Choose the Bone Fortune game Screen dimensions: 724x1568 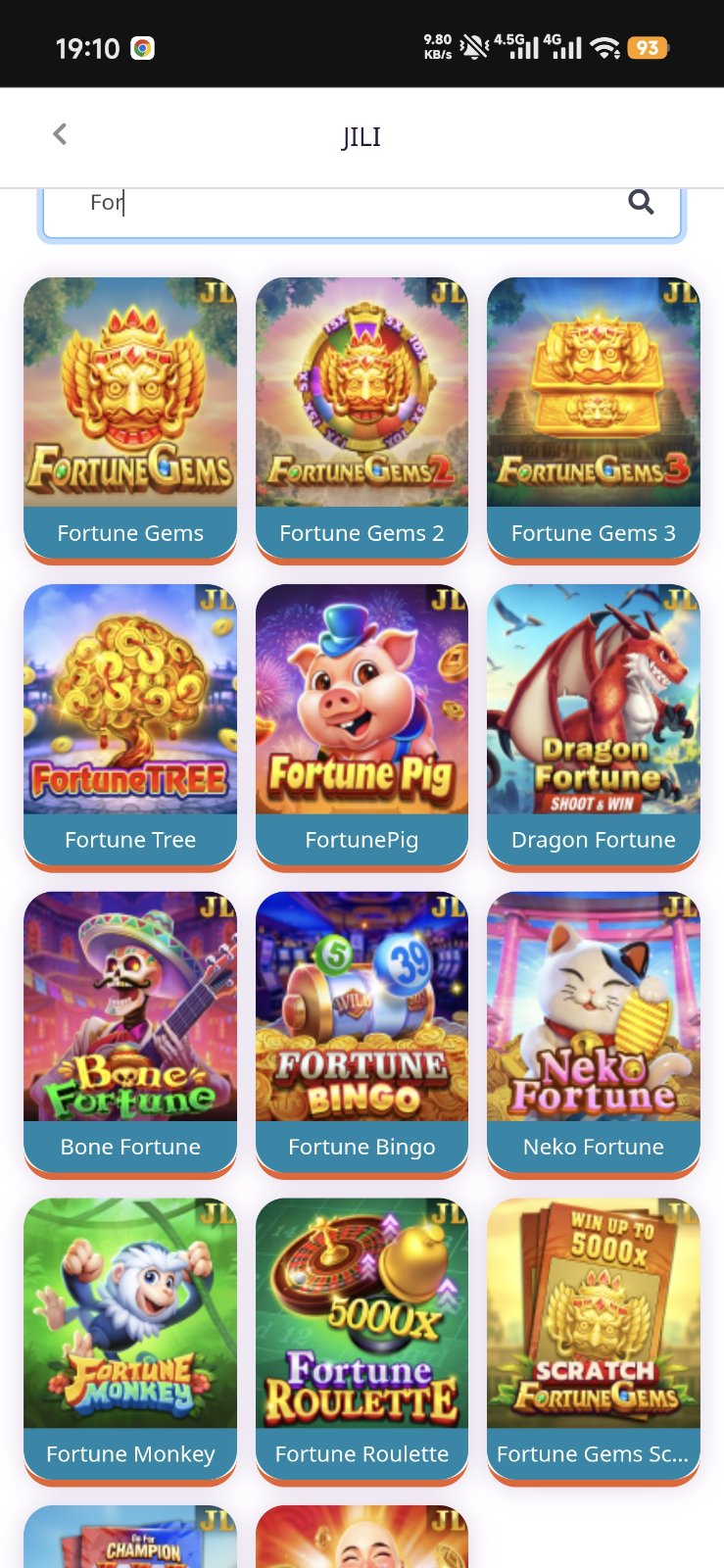point(130,1030)
